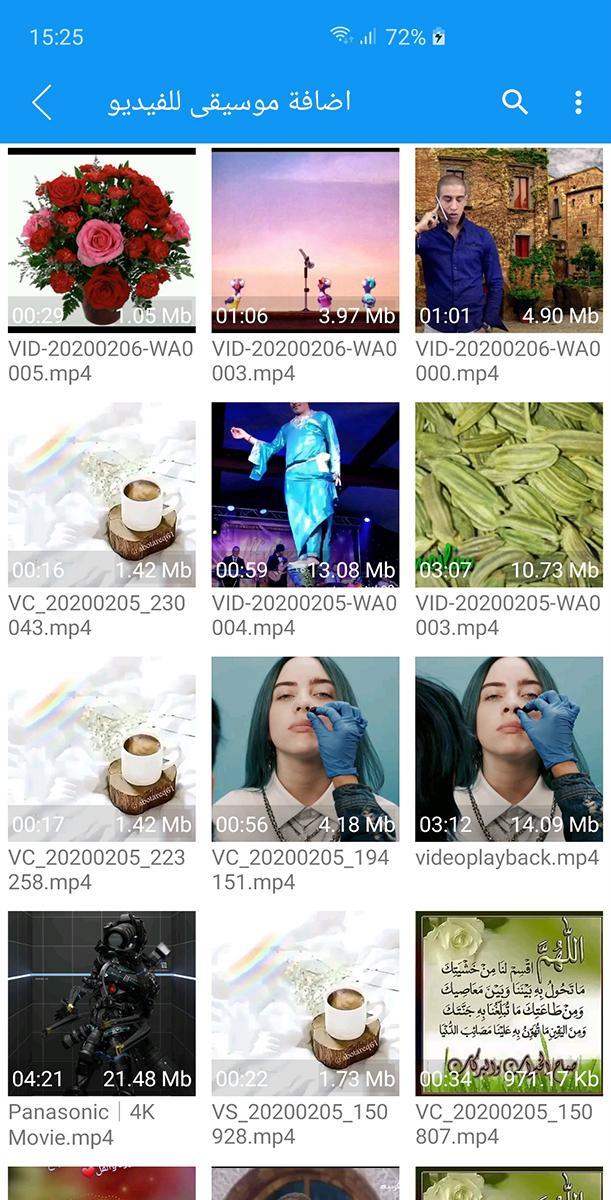Choose the VID-20200206-WA0003.mp4 video
The width and height of the screenshot is (611, 1200).
[x=305, y=240]
